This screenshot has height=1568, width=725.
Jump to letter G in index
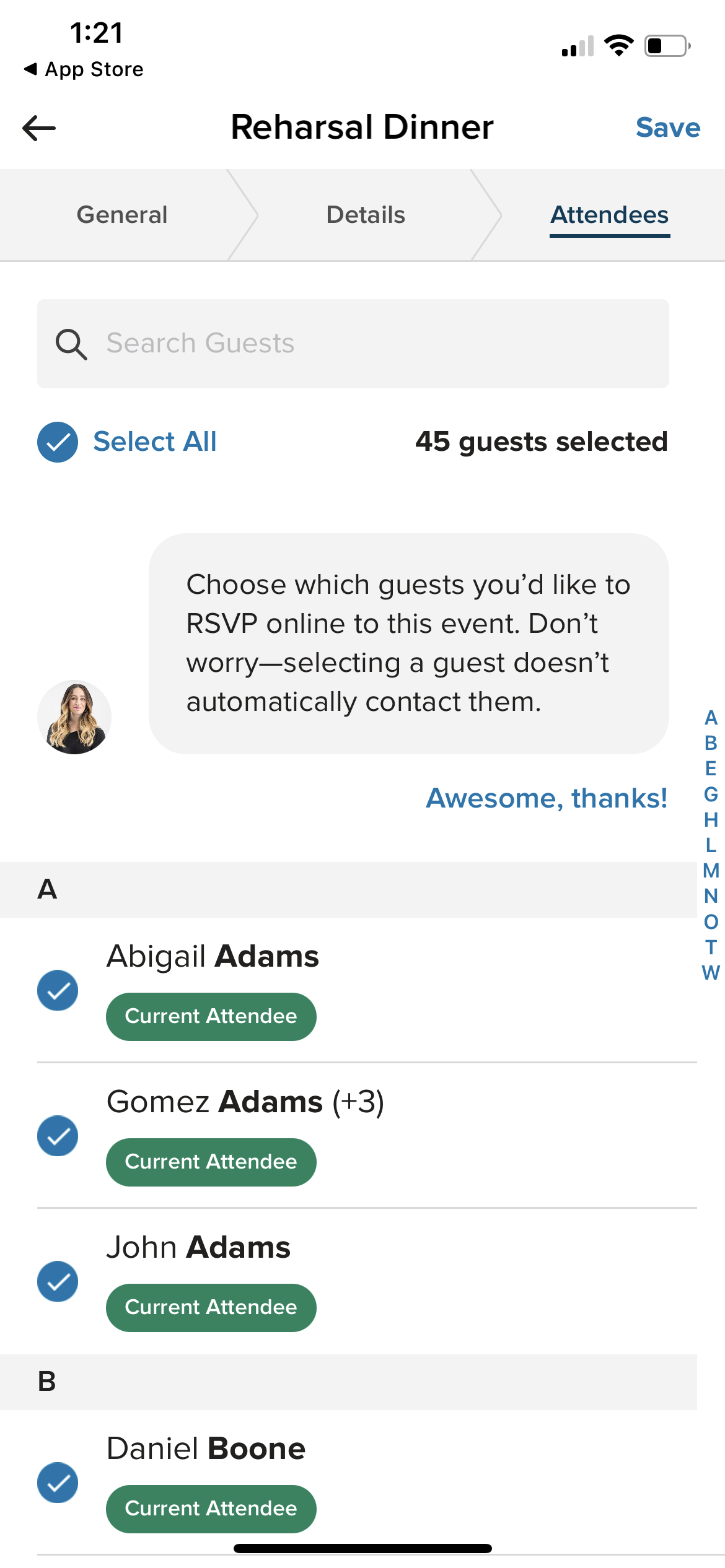click(711, 794)
